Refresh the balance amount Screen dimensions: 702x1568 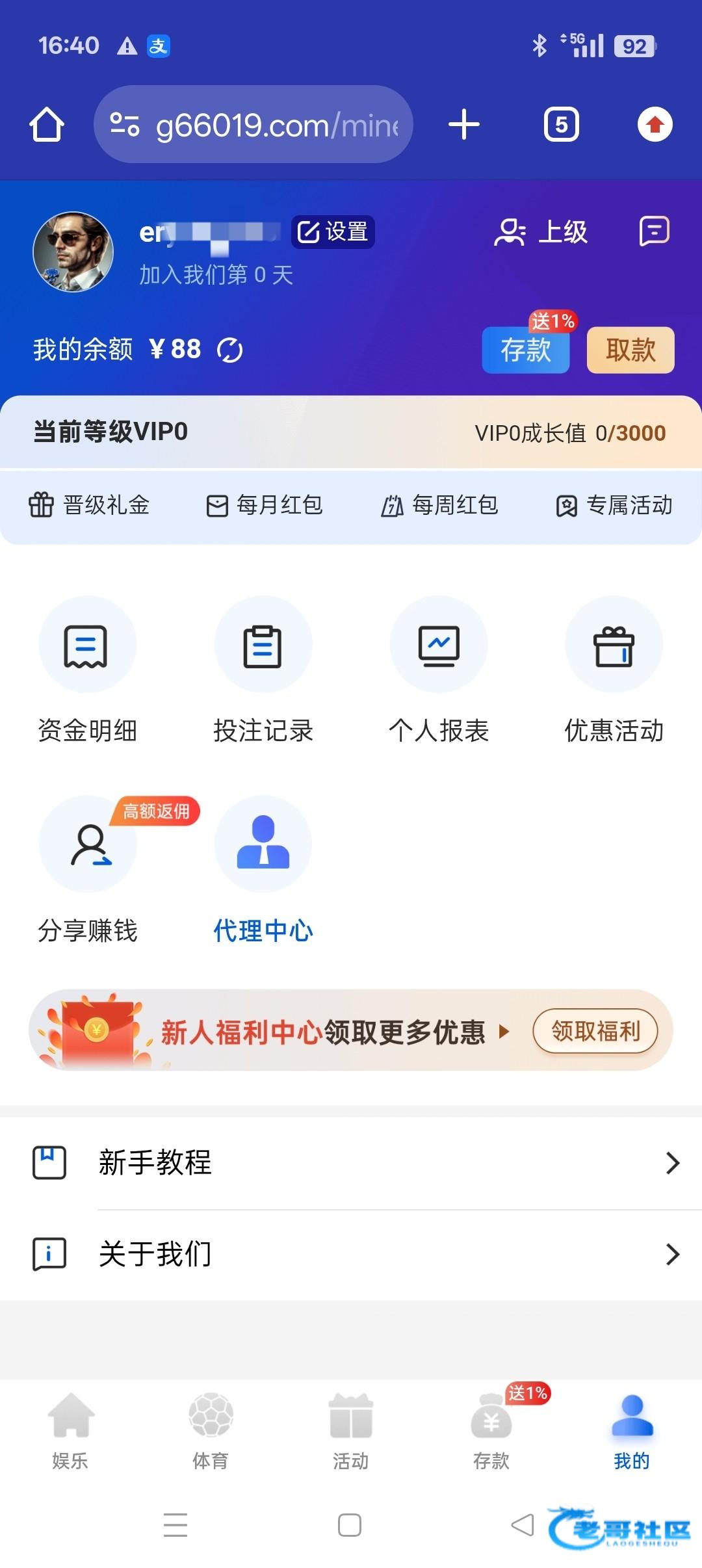229,350
